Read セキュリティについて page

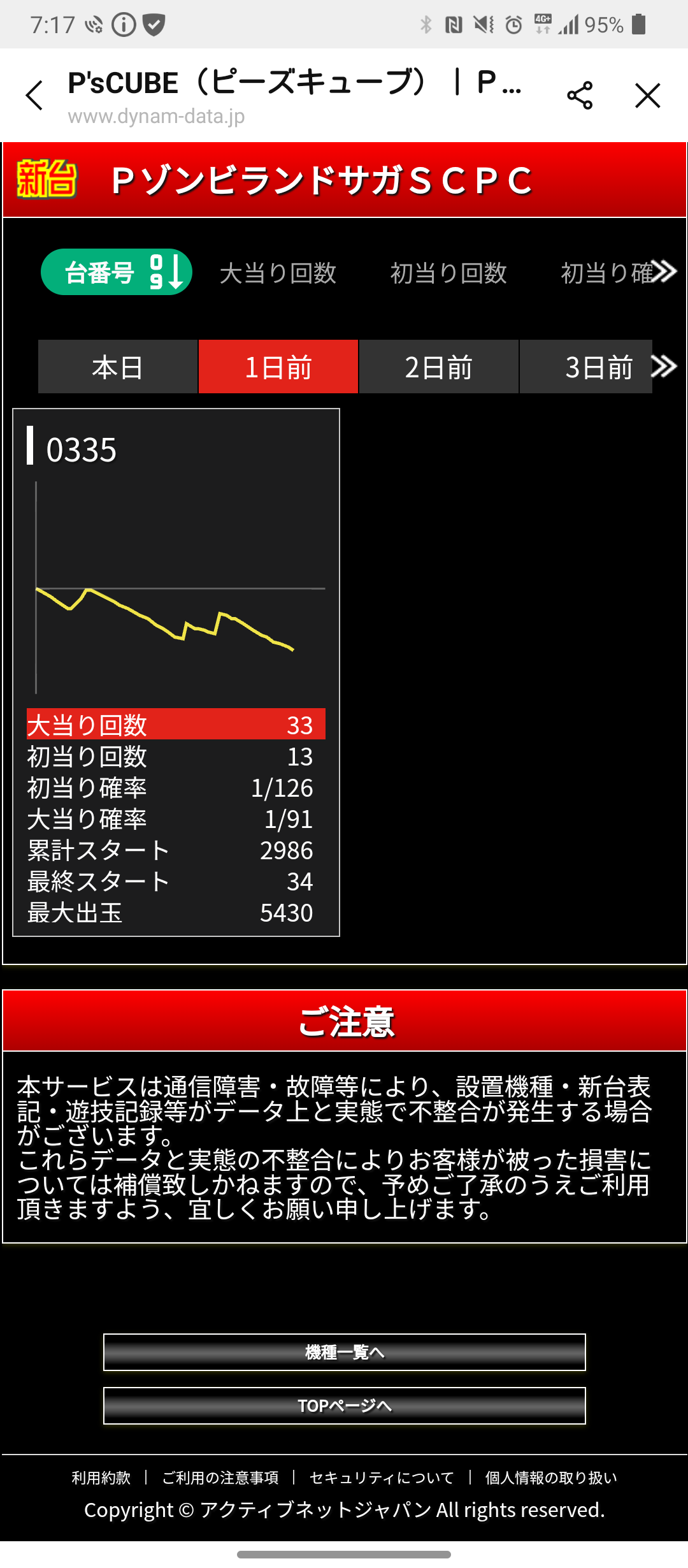point(382,1477)
